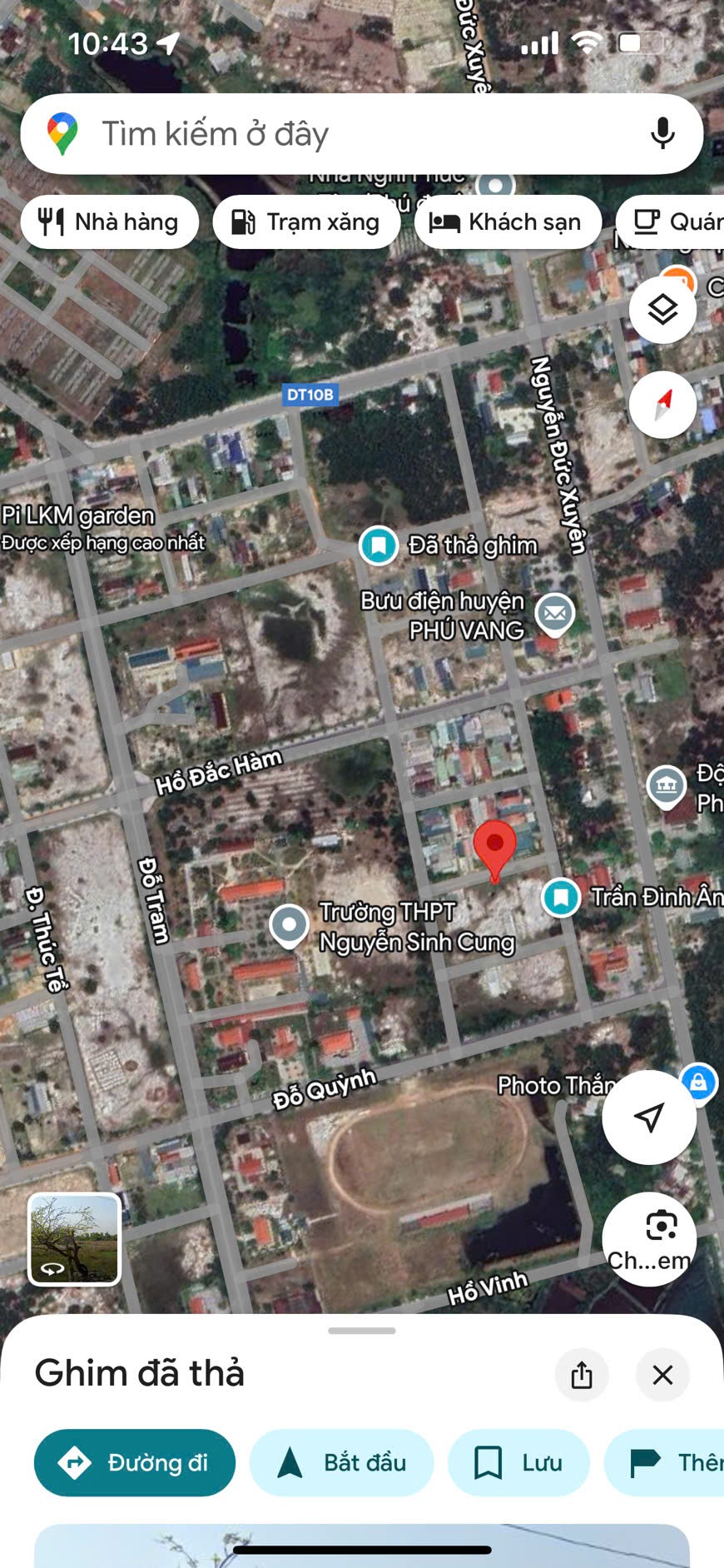Screen dimensions: 724x1568
Task: Close the 'Ghim đã thả' panel
Action: pos(662,1375)
